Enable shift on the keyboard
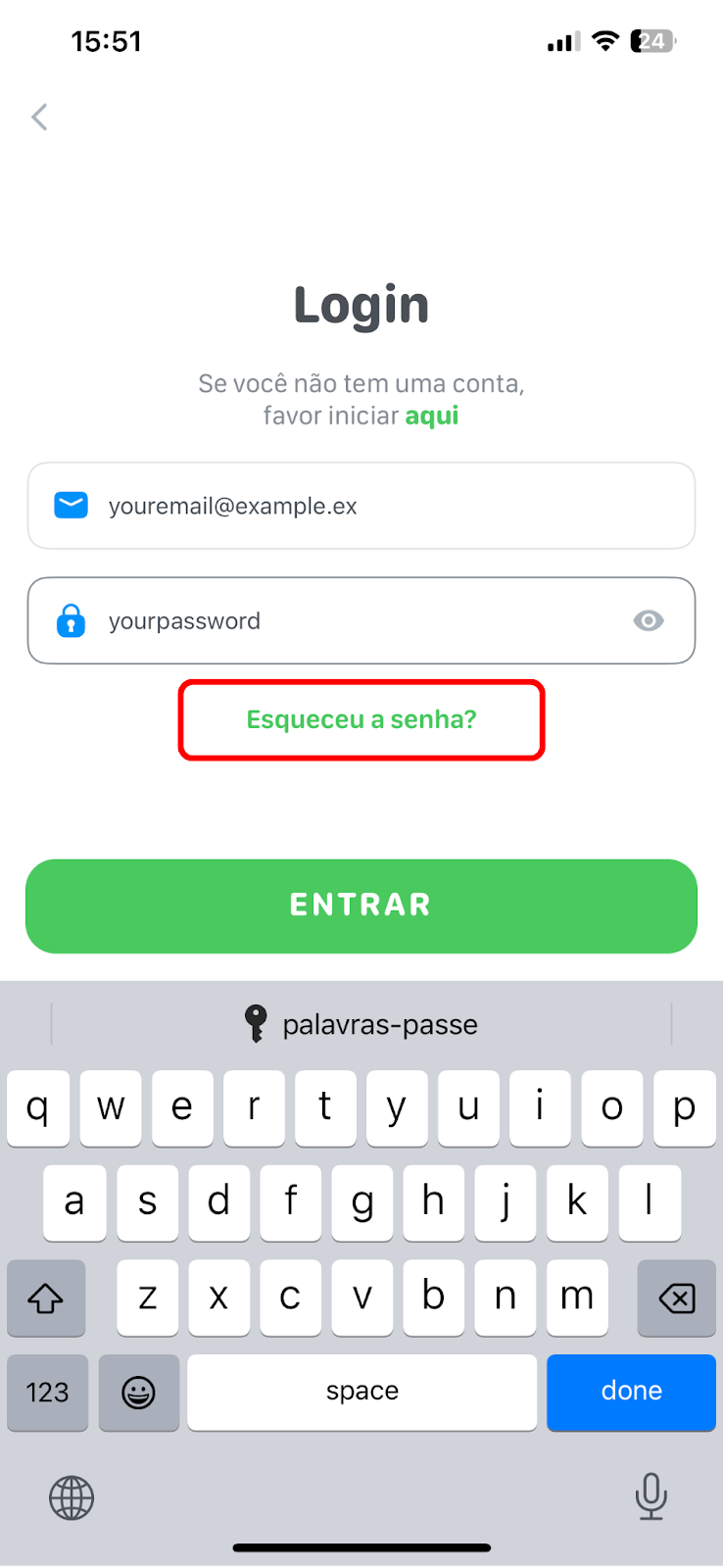The height and width of the screenshot is (1568, 723). (46, 1298)
